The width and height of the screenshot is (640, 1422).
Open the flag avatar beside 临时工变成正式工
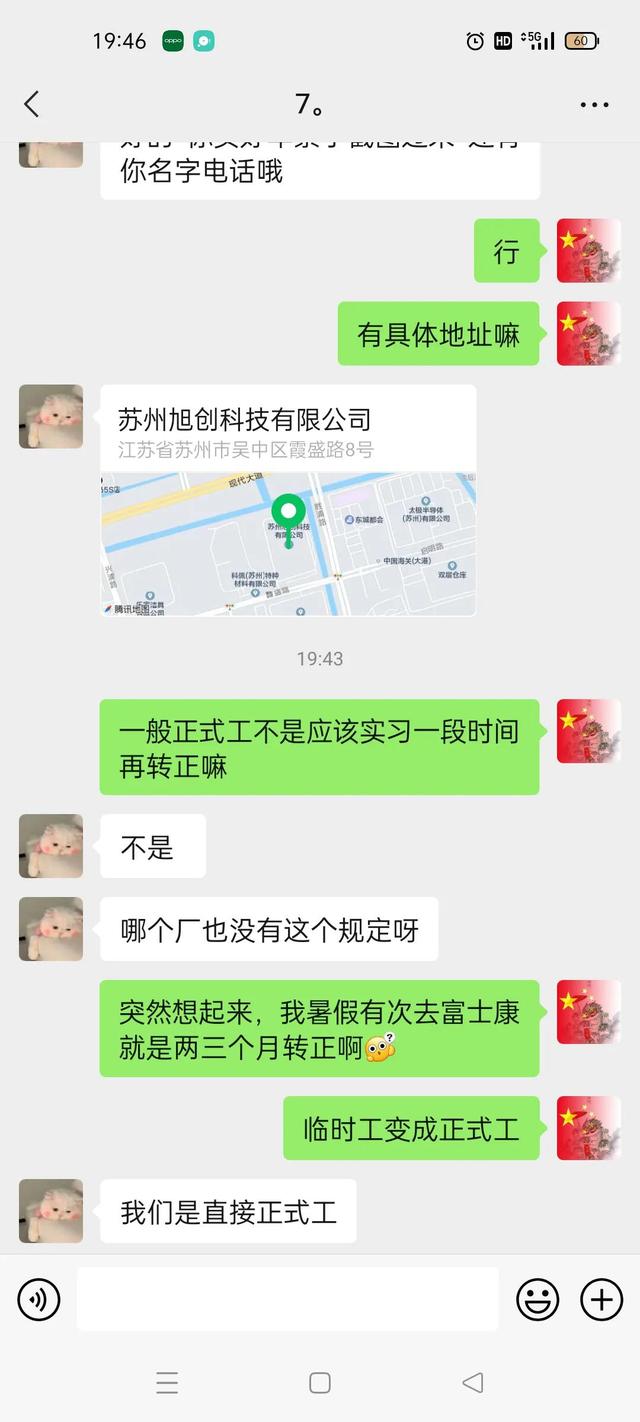[x=588, y=1128]
